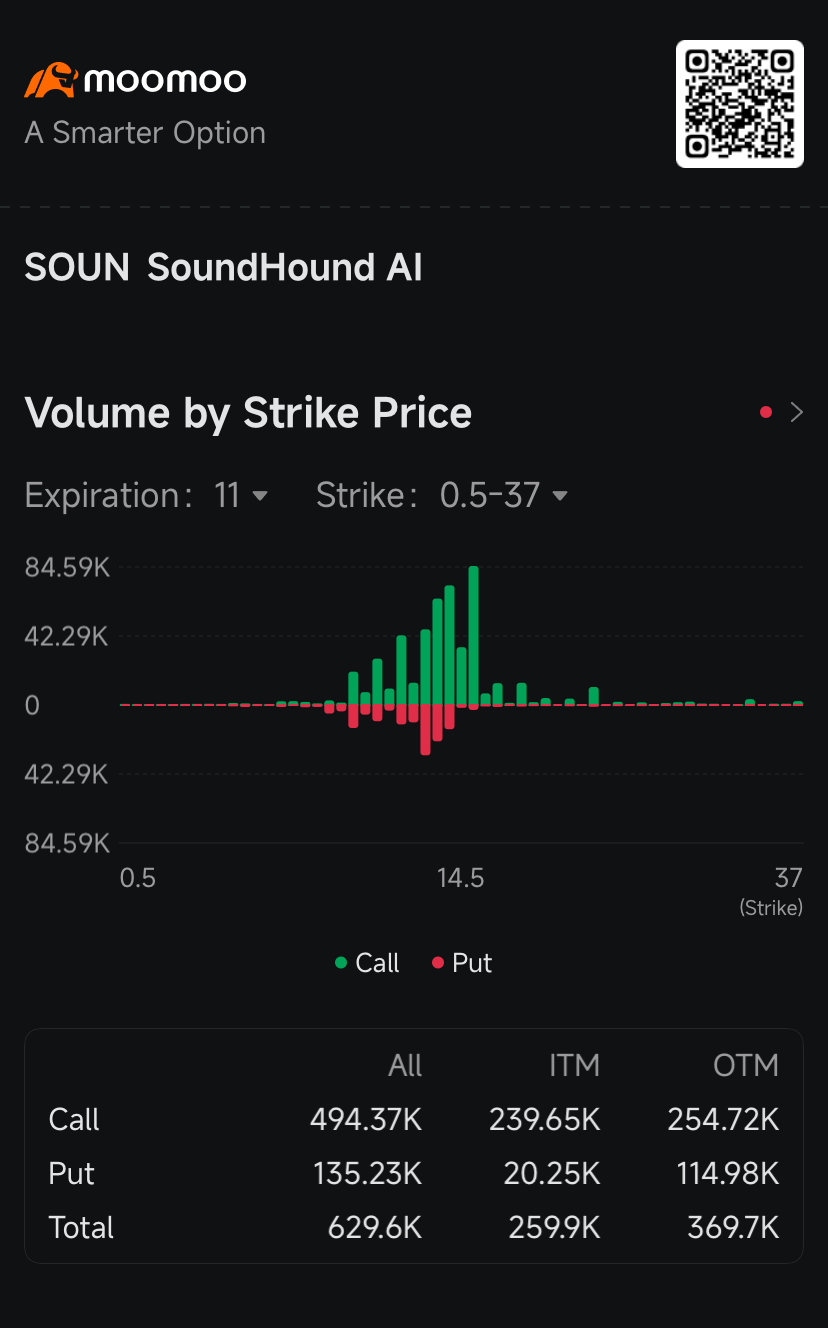Image resolution: width=828 pixels, height=1328 pixels.
Task: Toggle Call visibility in the legend
Action: [368, 962]
